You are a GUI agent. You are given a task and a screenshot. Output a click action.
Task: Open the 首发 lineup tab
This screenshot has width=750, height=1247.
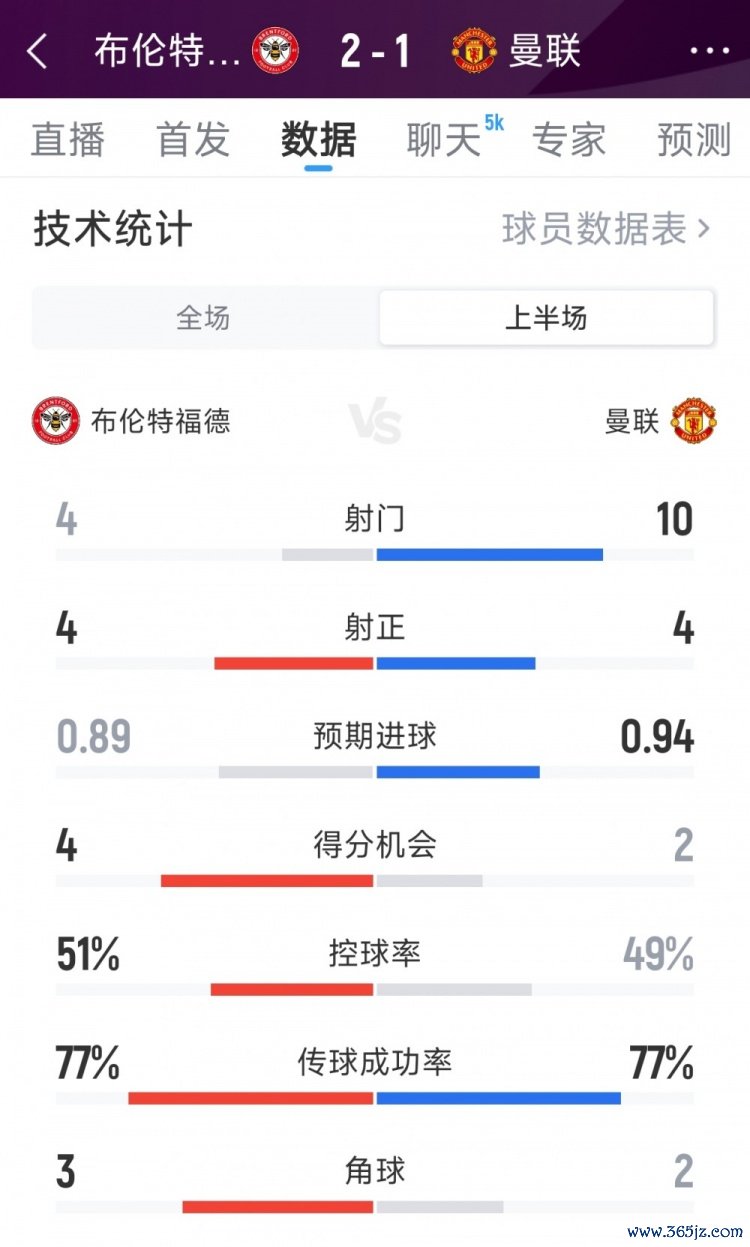[x=193, y=140]
